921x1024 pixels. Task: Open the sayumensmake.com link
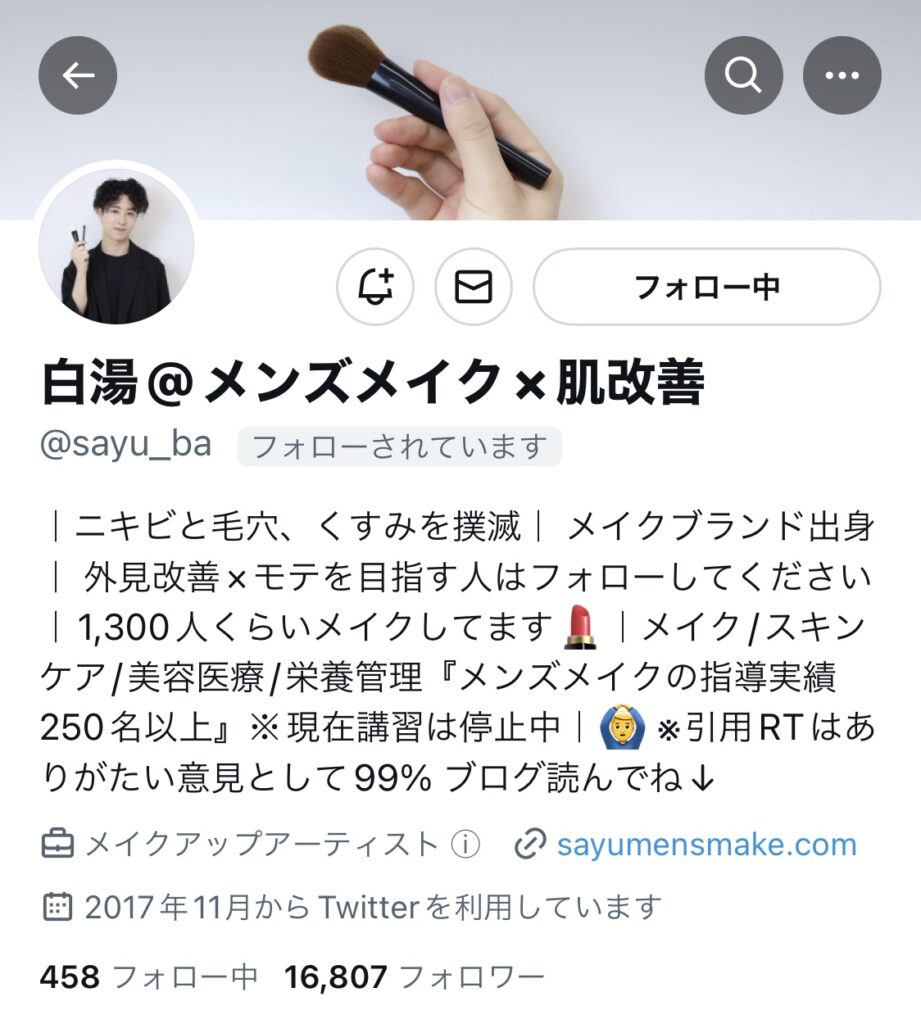click(706, 844)
